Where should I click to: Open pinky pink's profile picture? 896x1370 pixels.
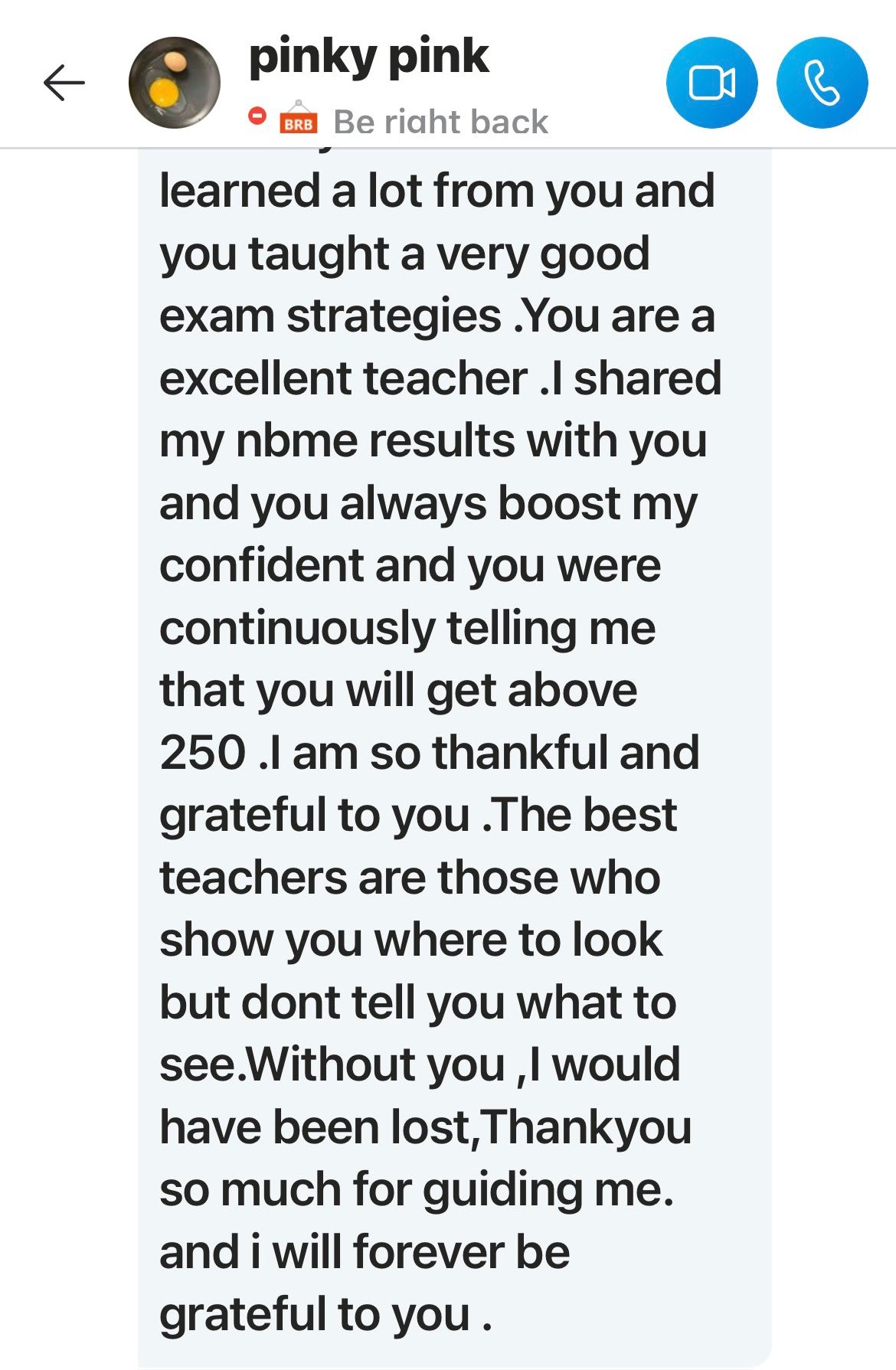pos(175,83)
